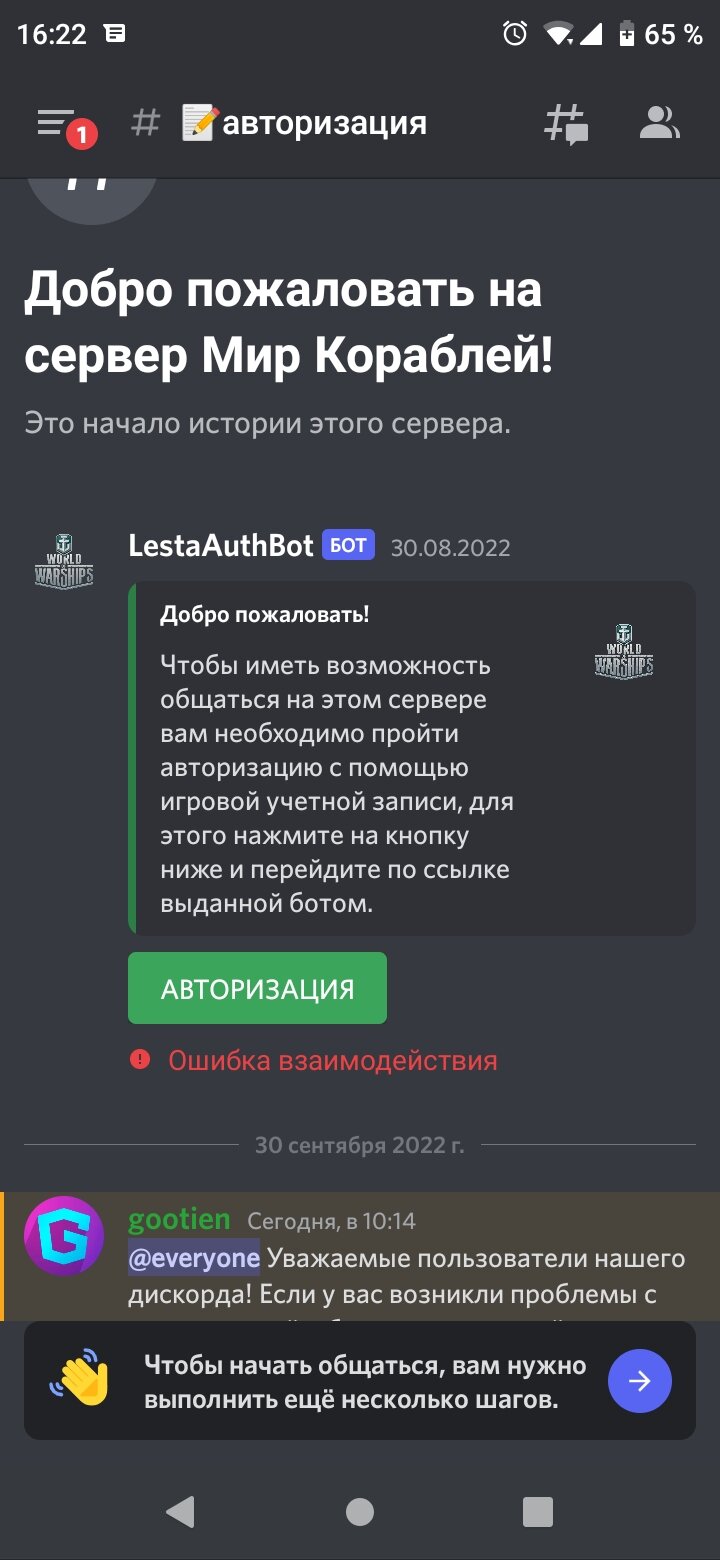Viewport: 720px width, 1560px height.
Task: Open LestaAuthBot's avatar profile
Action: click(x=64, y=562)
